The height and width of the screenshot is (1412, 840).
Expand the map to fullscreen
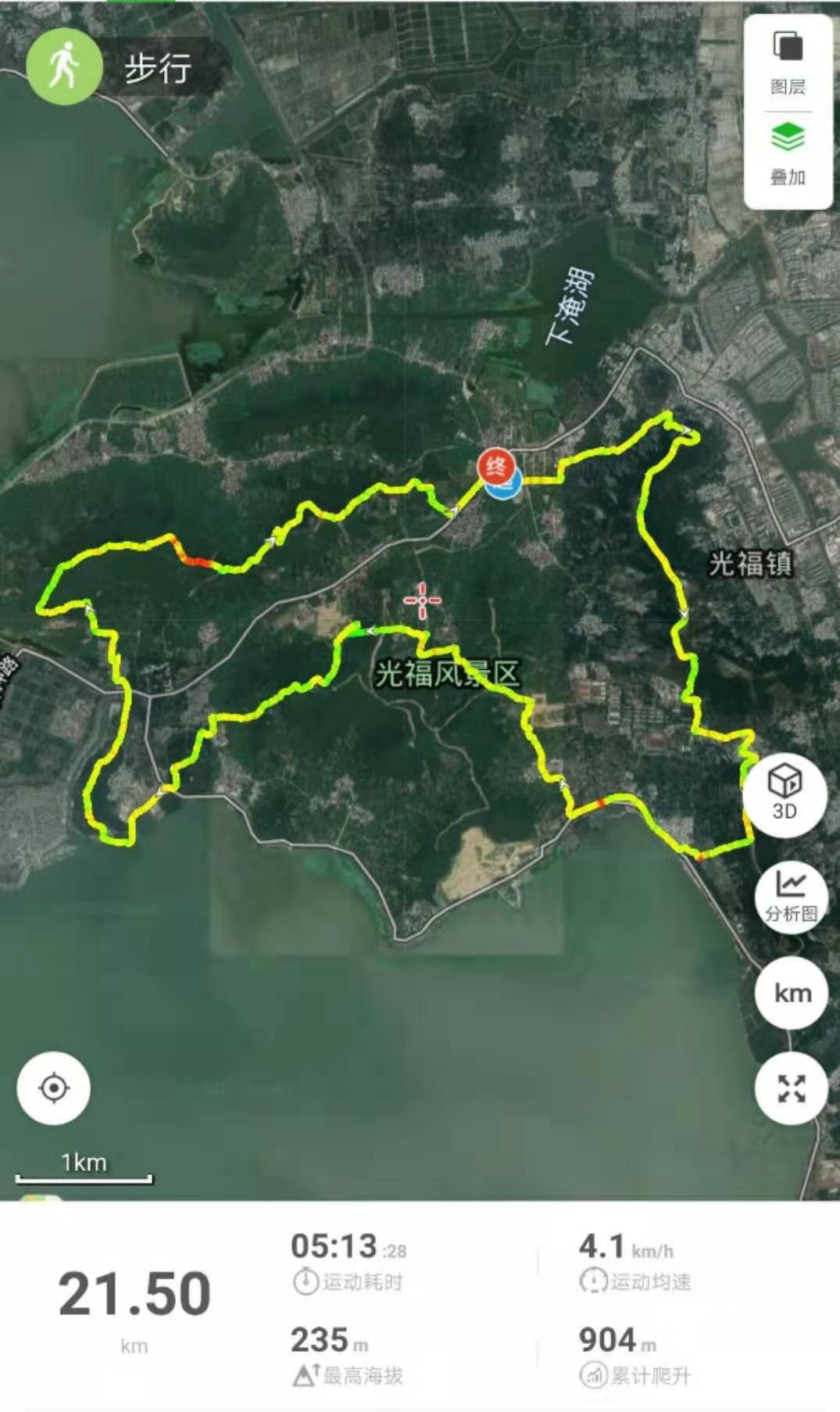792,1088
